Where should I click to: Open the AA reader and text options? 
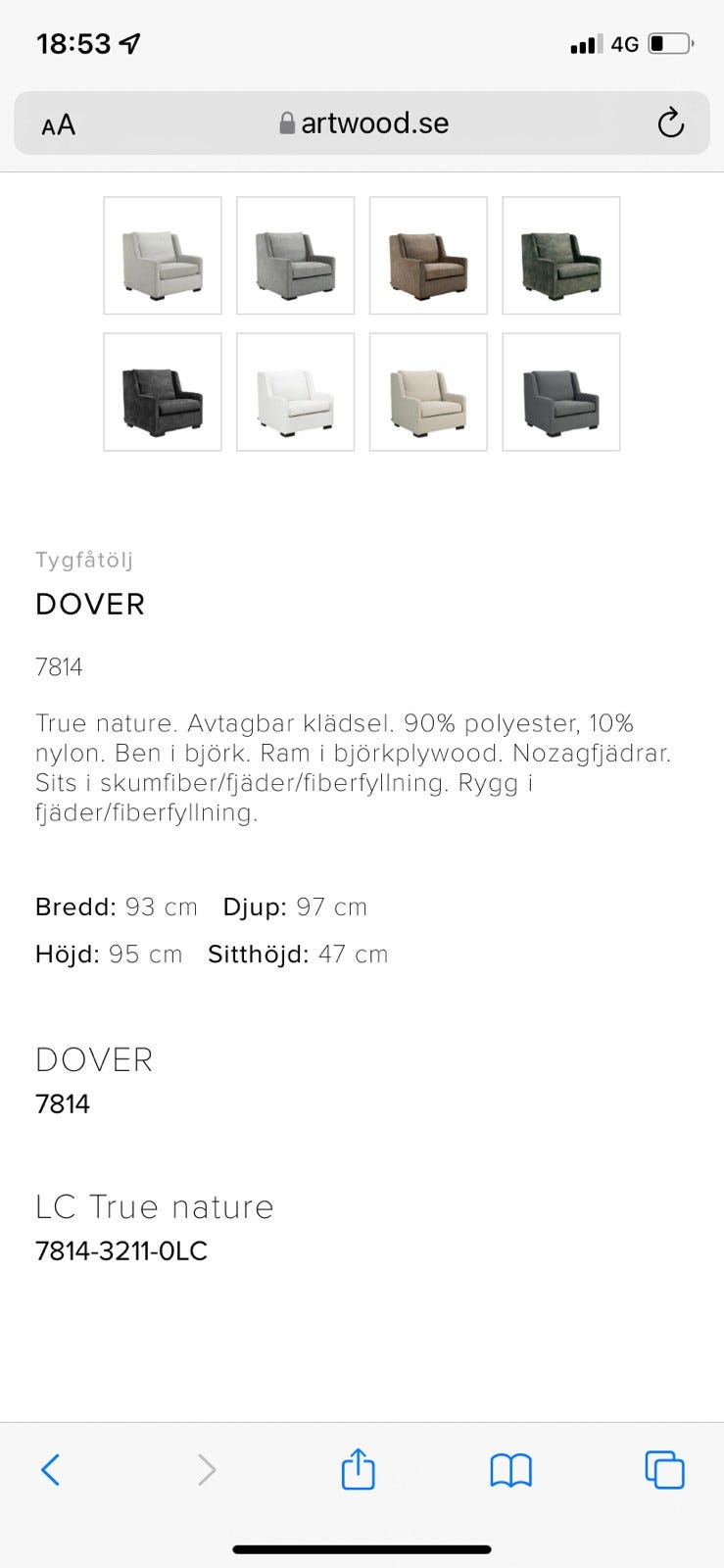59,124
